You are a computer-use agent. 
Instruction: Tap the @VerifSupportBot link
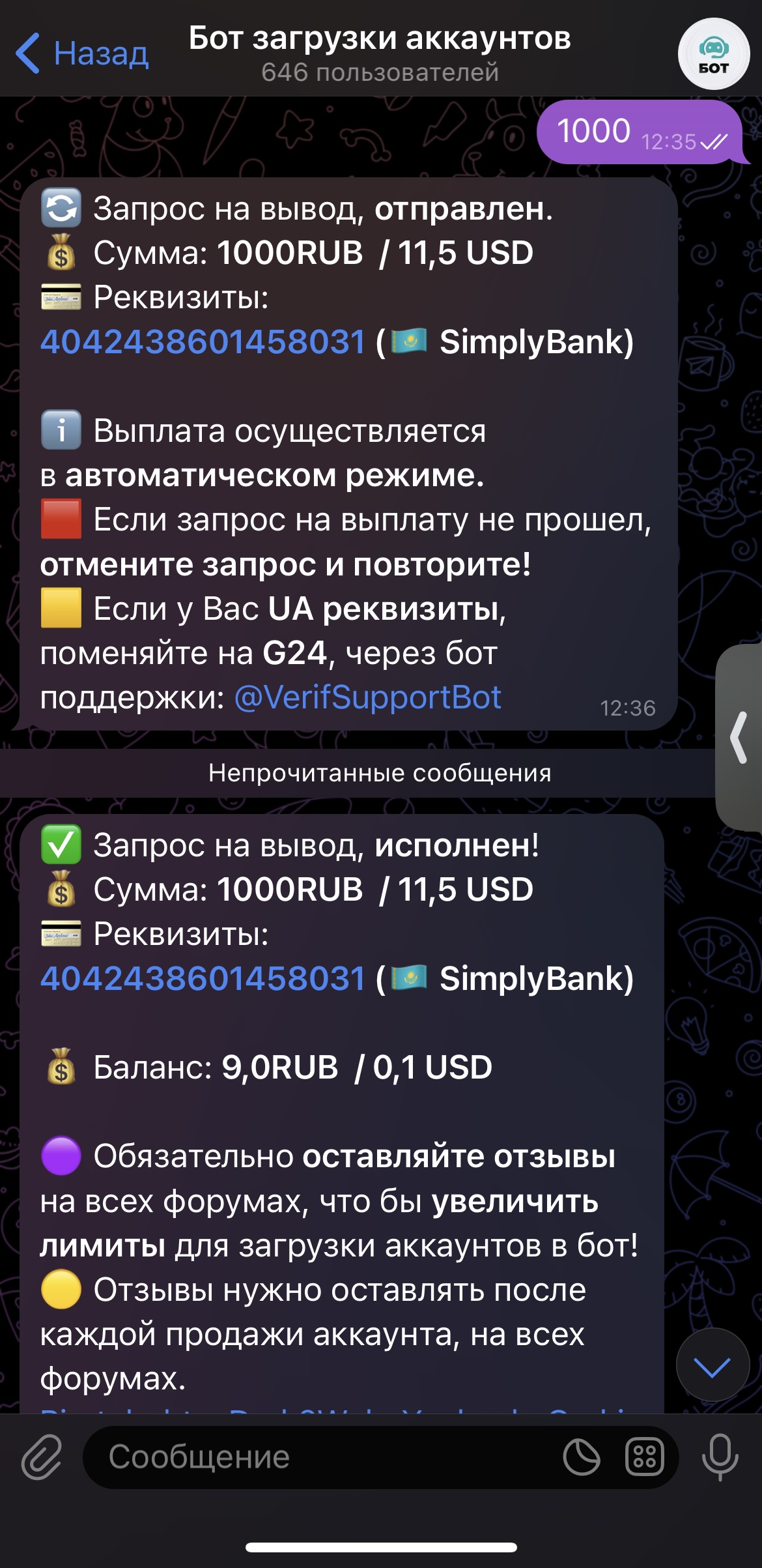367,697
